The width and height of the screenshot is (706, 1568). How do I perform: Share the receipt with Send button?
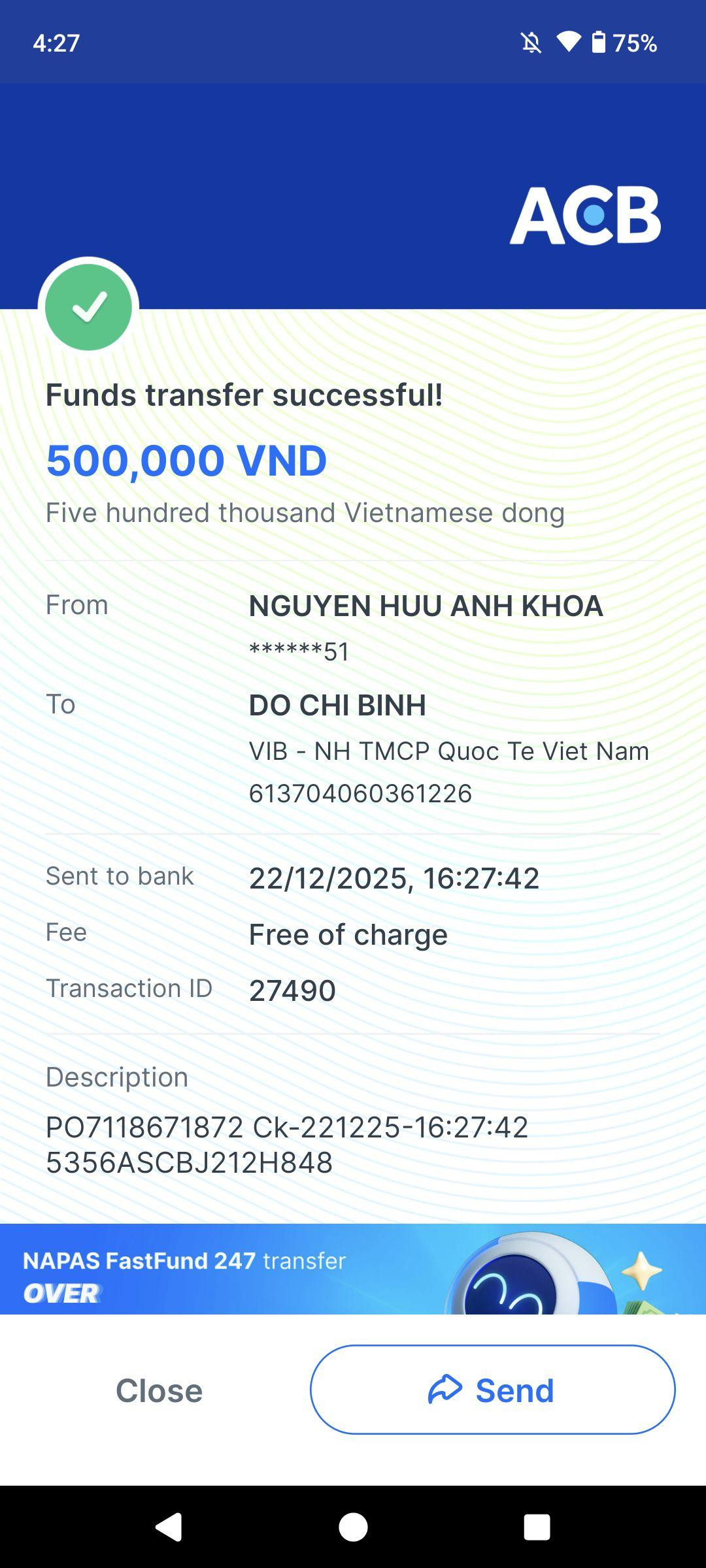pyautogui.click(x=492, y=1390)
